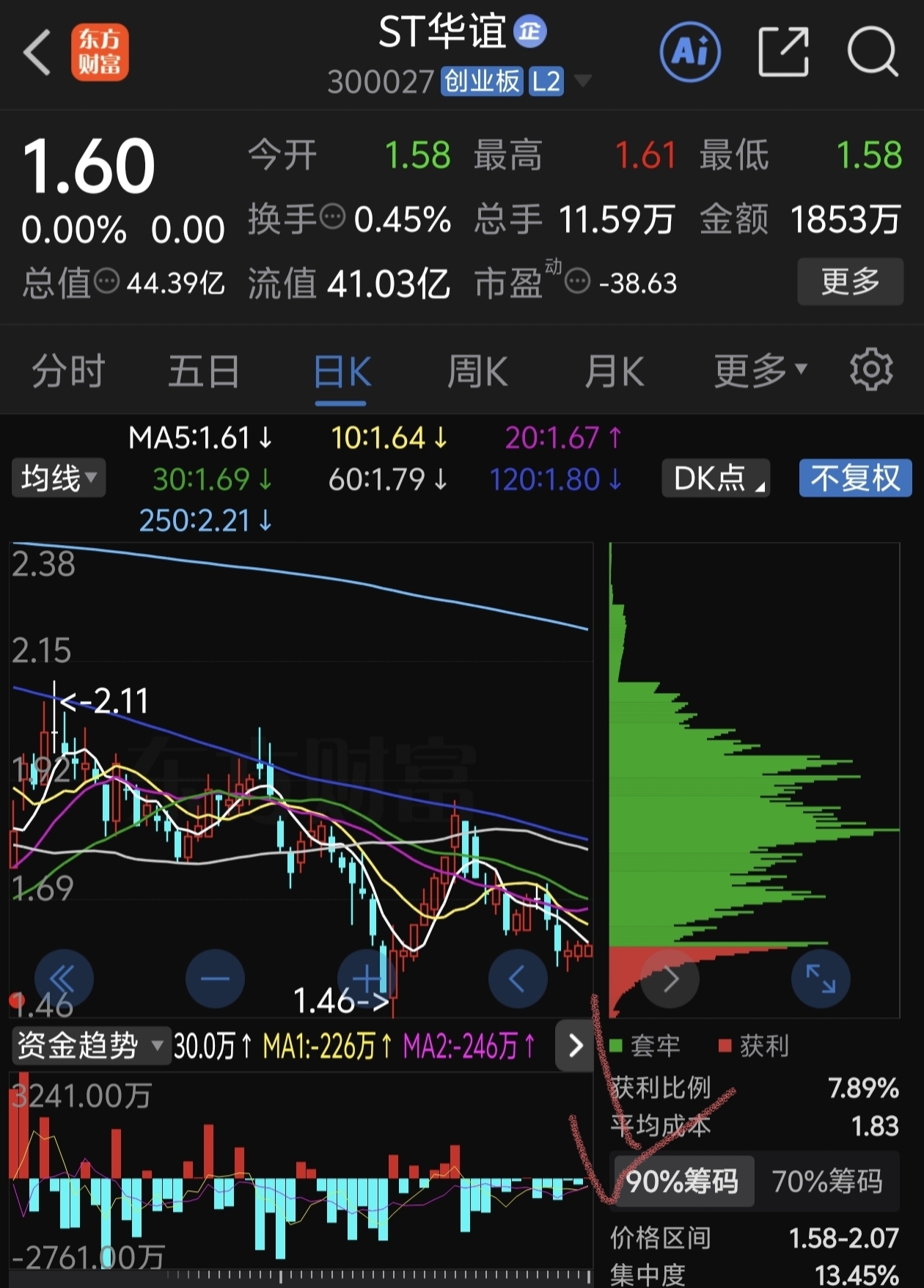
Task: Switch to the 分时 tab
Action: pyautogui.click(x=68, y=371)
